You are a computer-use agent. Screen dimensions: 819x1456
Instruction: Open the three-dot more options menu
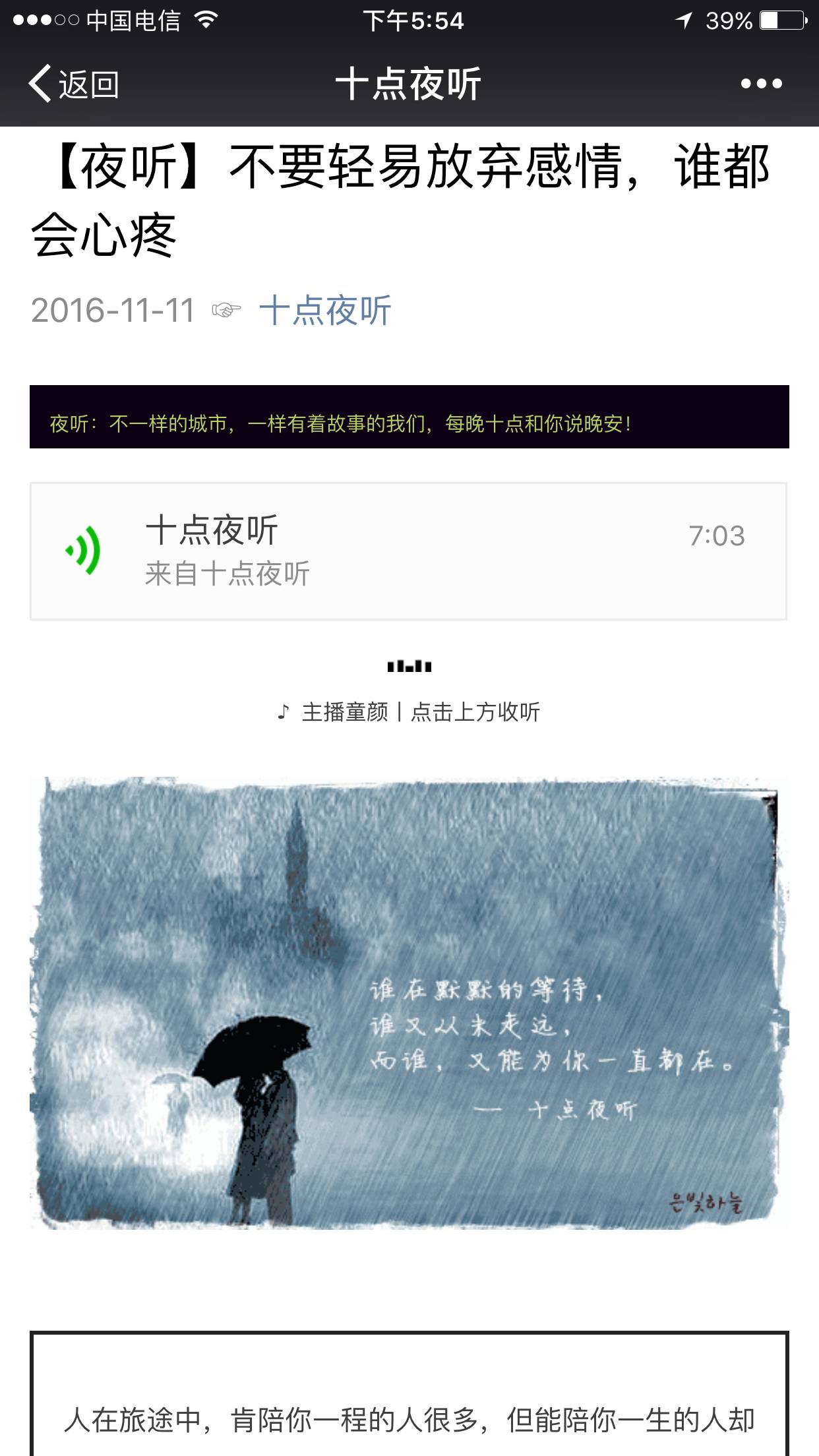click(x=761, y=84)
